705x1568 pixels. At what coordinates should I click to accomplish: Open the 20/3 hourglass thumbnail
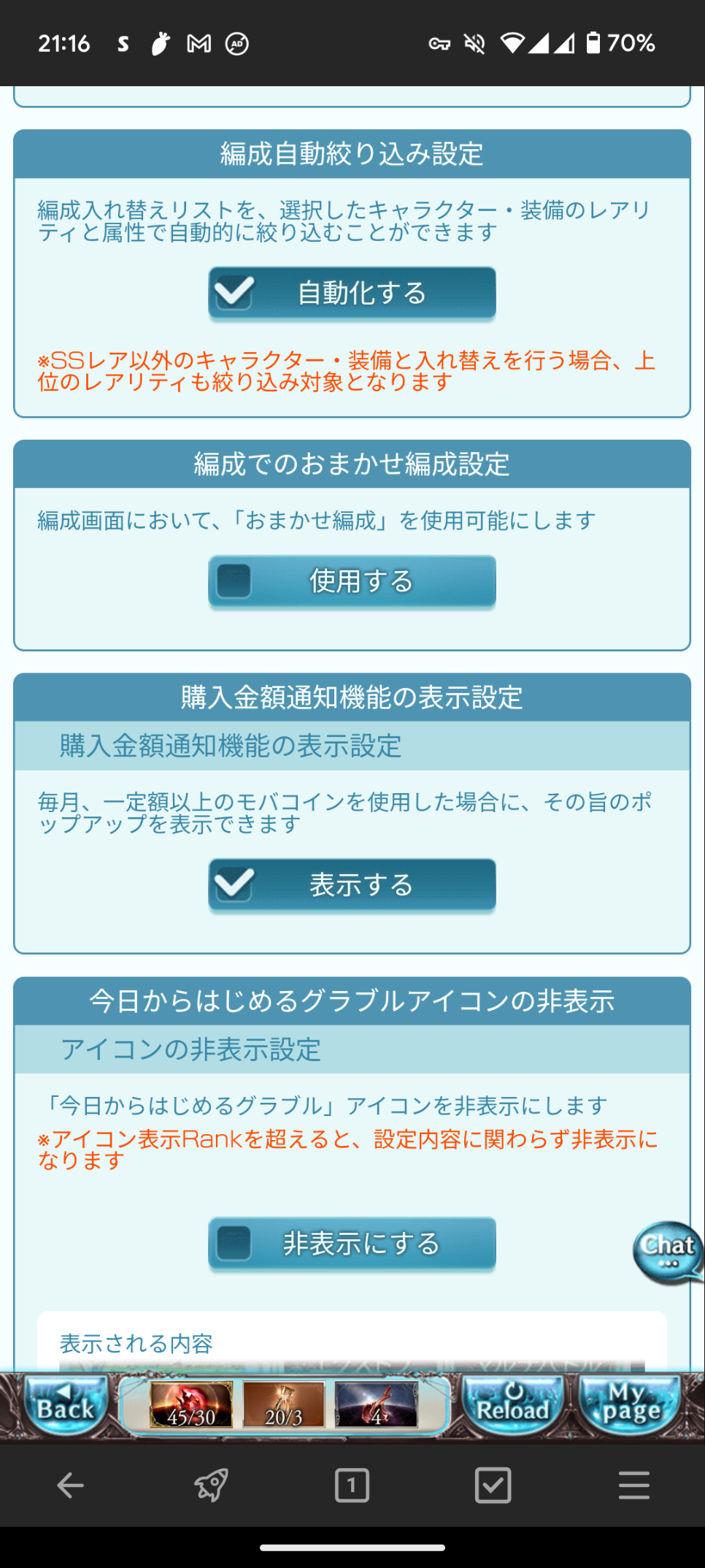pyautogui.click(x=284, y=1405)
